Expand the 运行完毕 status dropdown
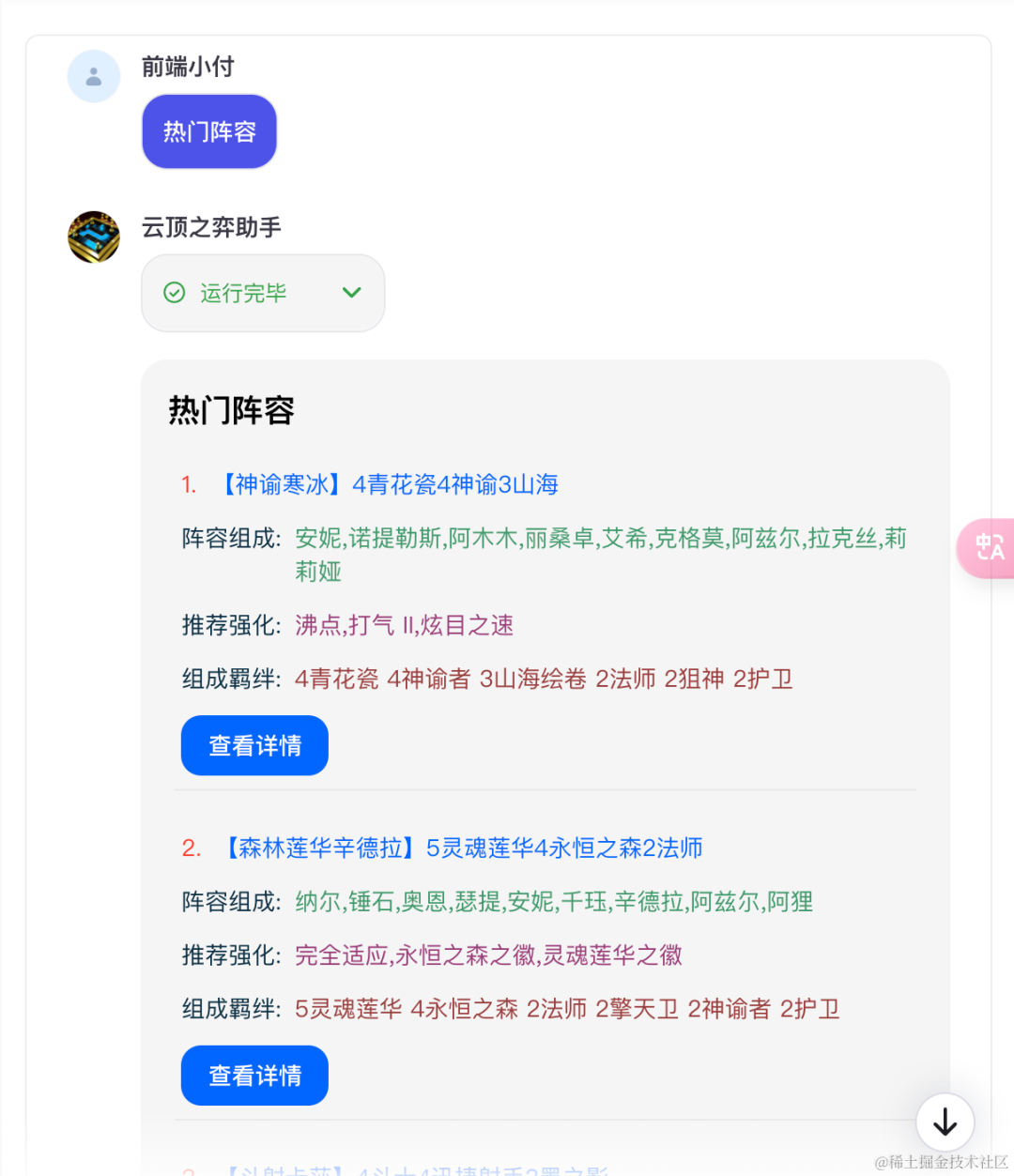The image size is (1014, 1176). (351, 293)
